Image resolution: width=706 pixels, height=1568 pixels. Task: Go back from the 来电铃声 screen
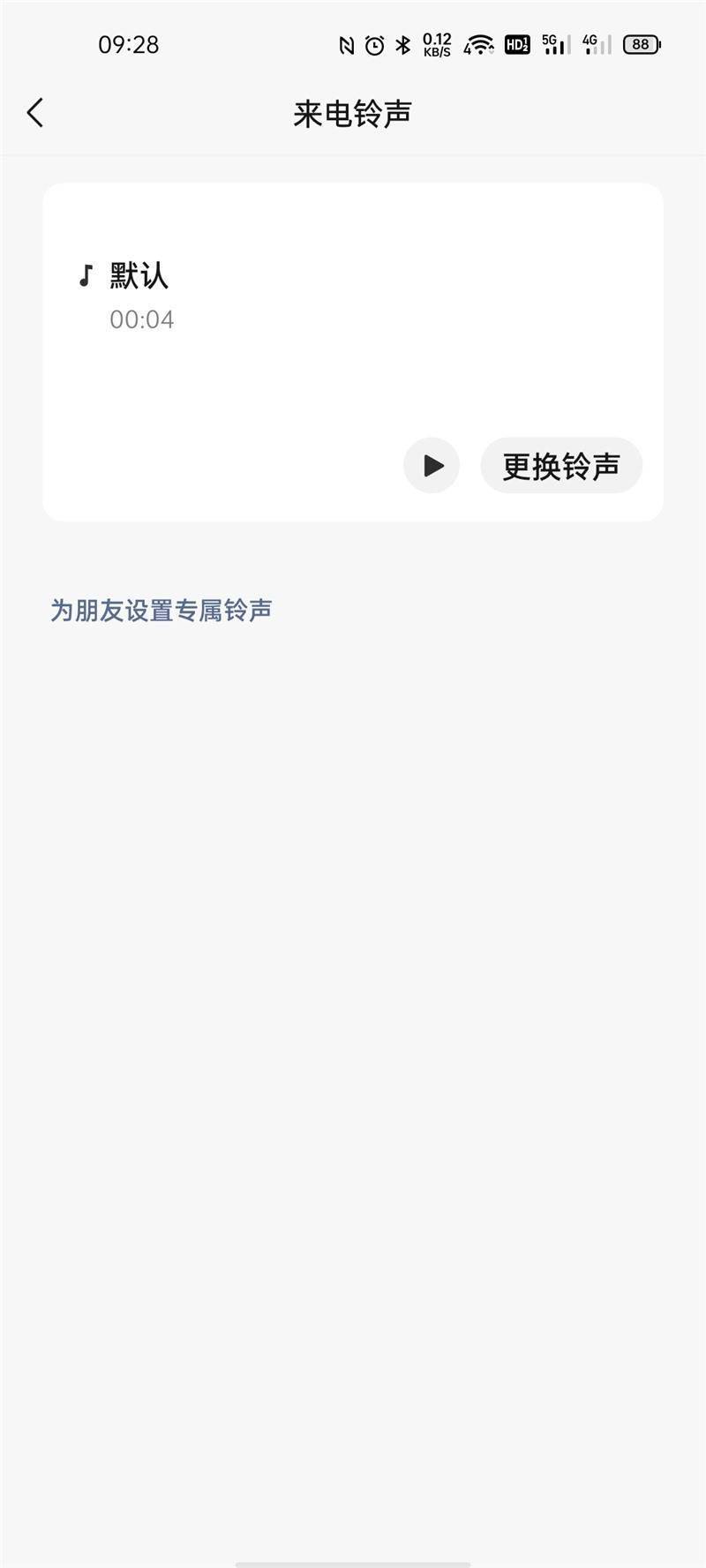click(x=35, y=113)
